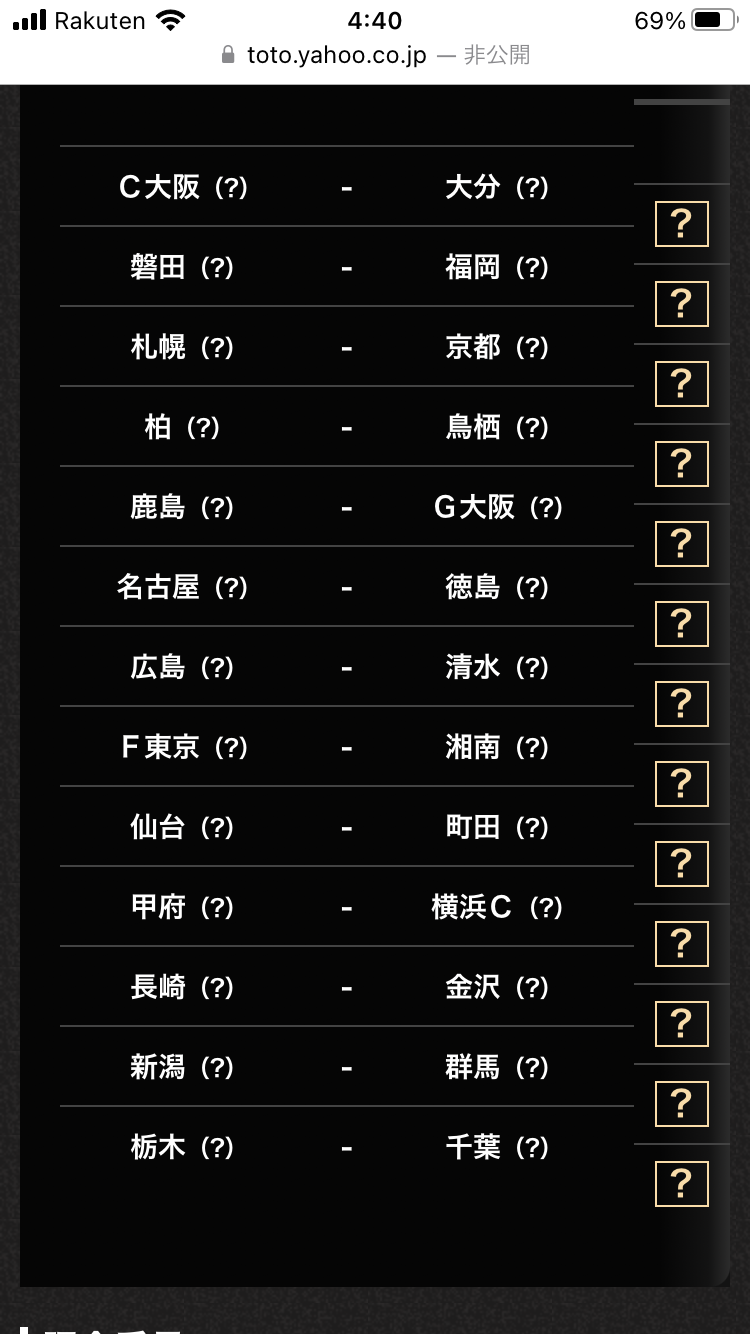Reveal the ? box for 仙台 - 町田
This screenshot has width=750, height=1334.
(x=681, y=864)
